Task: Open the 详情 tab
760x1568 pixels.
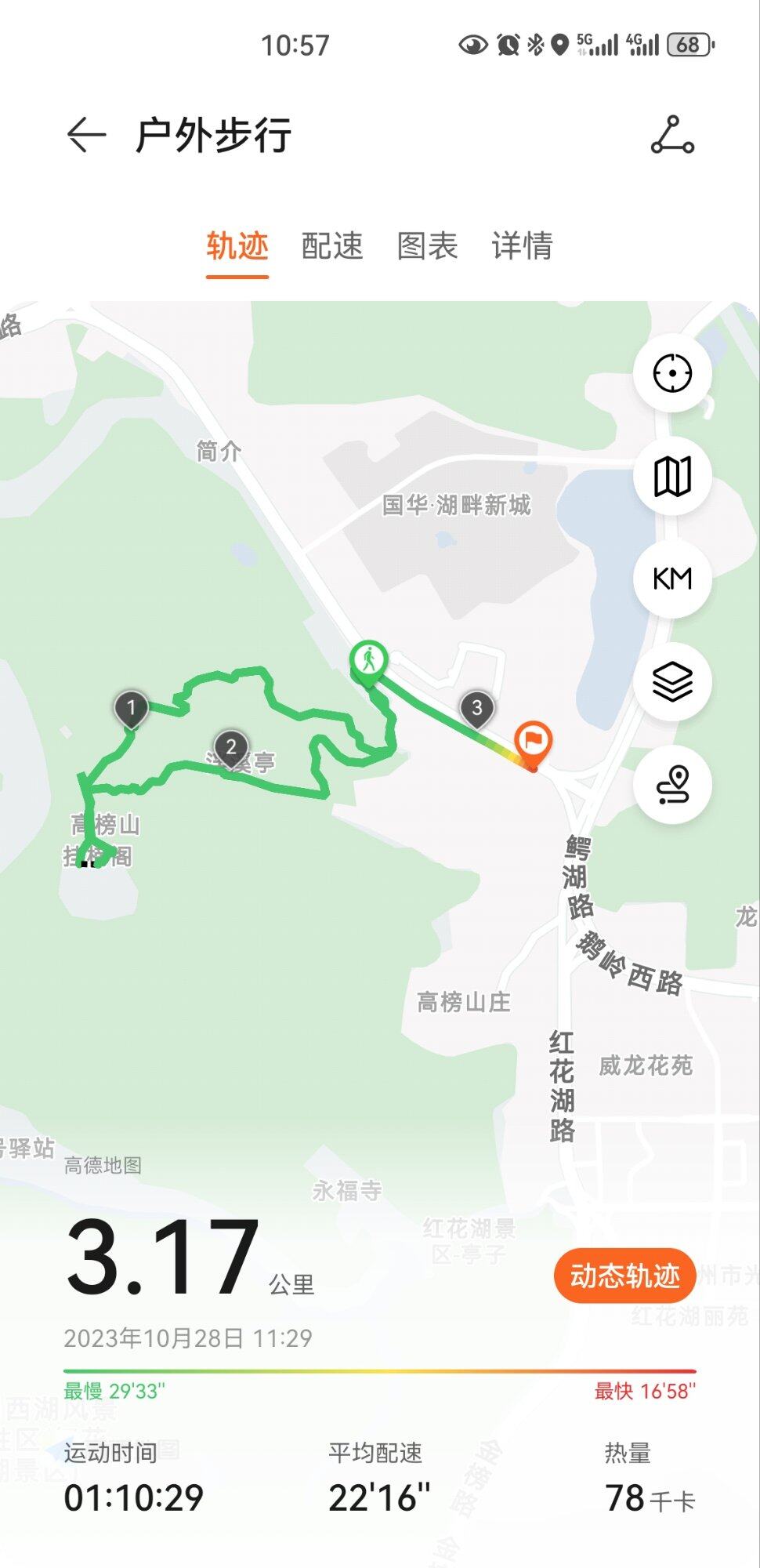Action: tap(522, 246)
